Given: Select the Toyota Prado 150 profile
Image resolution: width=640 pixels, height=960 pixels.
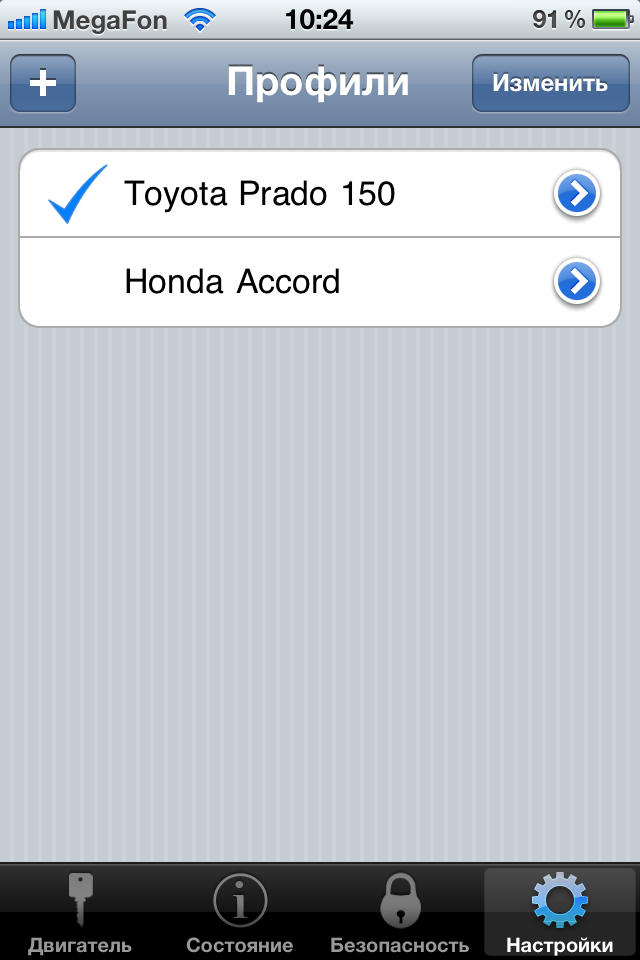Looking at the screenshot, I should click(260, 194).
